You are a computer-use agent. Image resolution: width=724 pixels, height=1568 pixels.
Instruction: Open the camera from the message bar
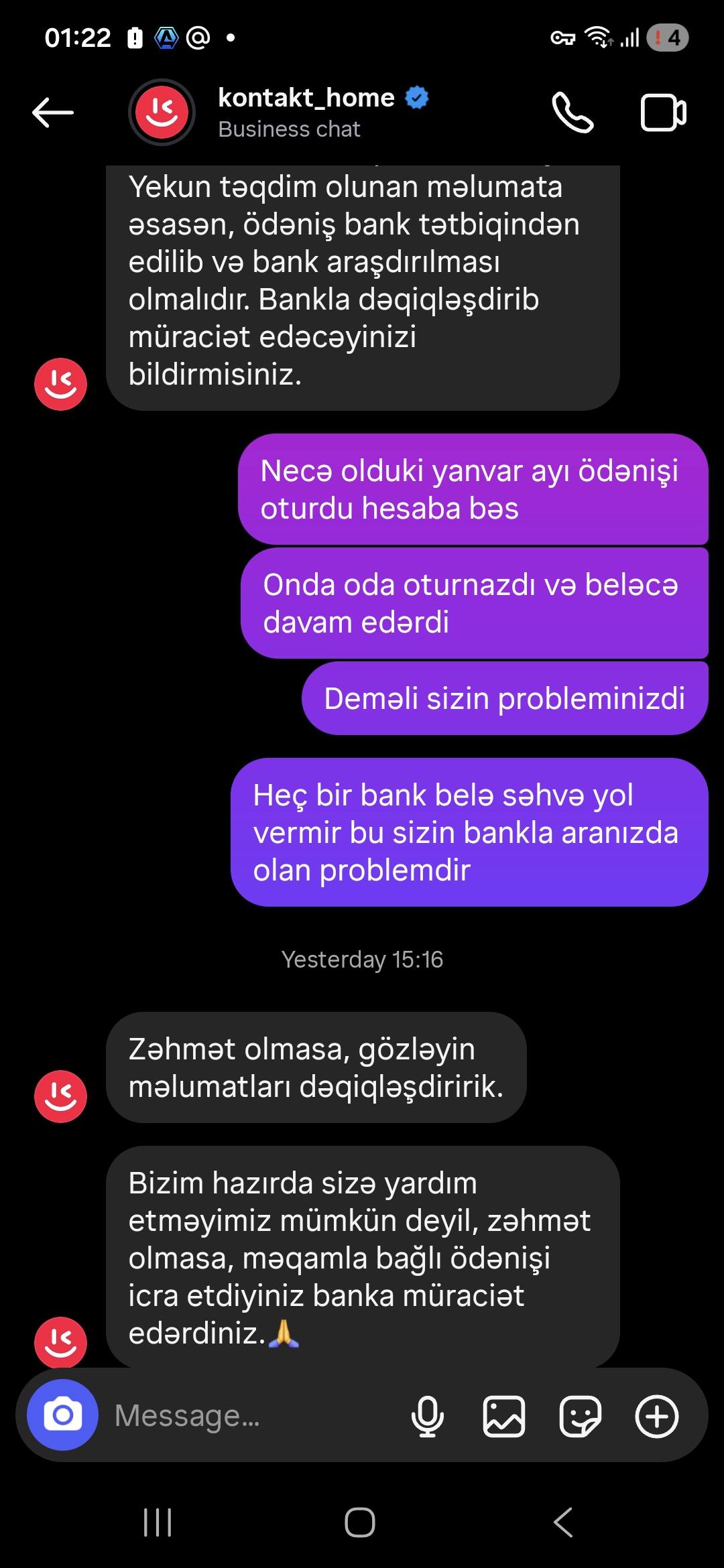(62, 1415)
